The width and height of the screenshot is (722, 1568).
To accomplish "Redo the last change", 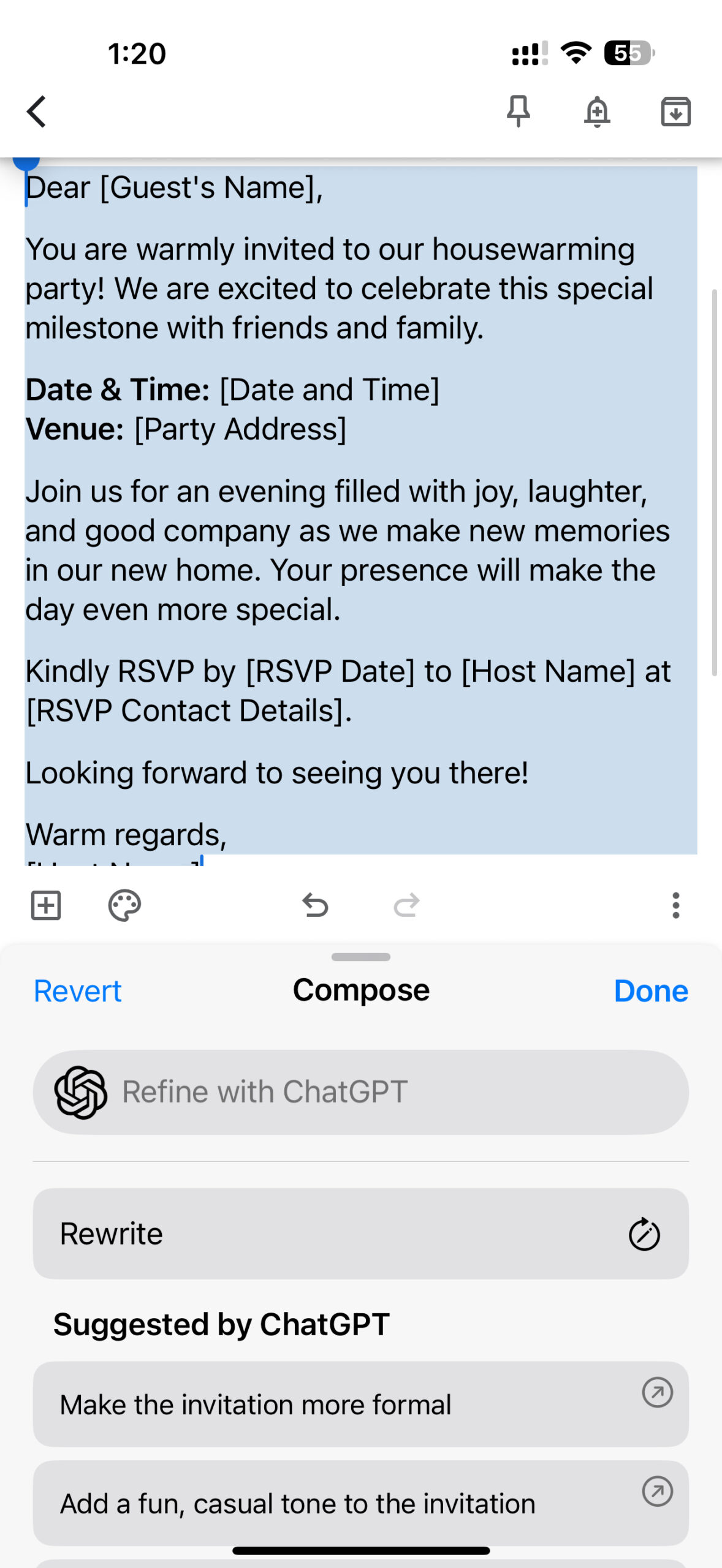I will coord(406,905).
